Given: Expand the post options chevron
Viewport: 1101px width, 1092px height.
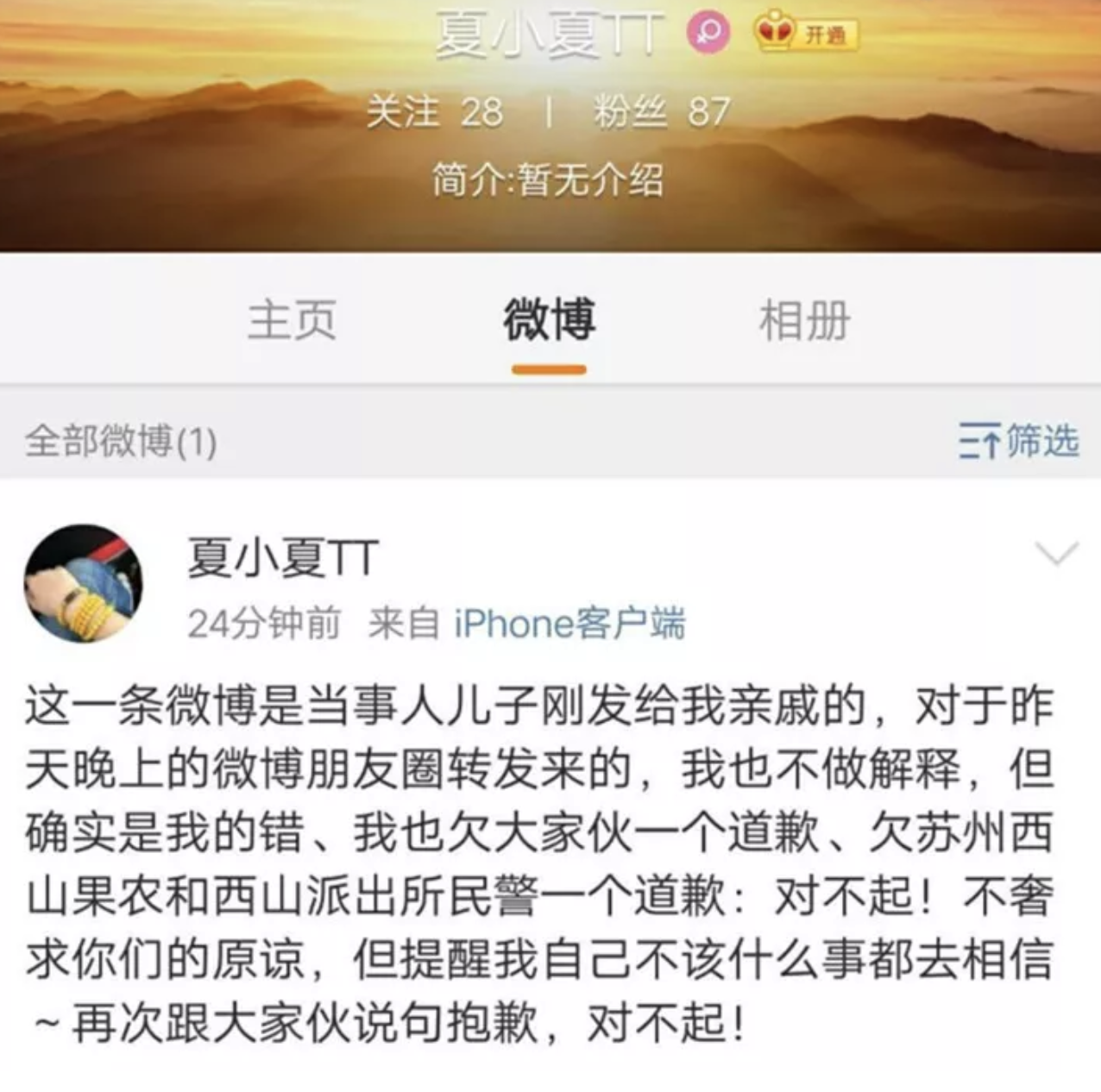Looking at the screenshot, I should pyautogui.click(x=1056, y=553).
